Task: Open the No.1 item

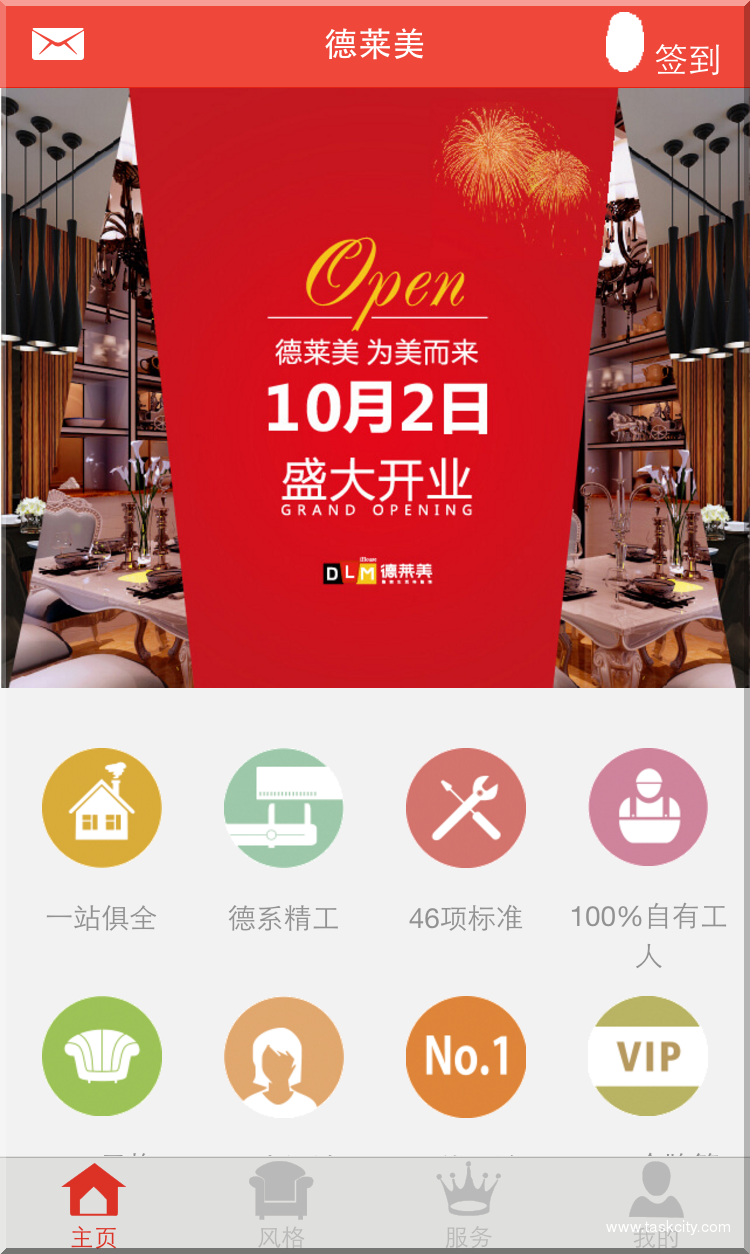Action: click(x=466, y=1056)
